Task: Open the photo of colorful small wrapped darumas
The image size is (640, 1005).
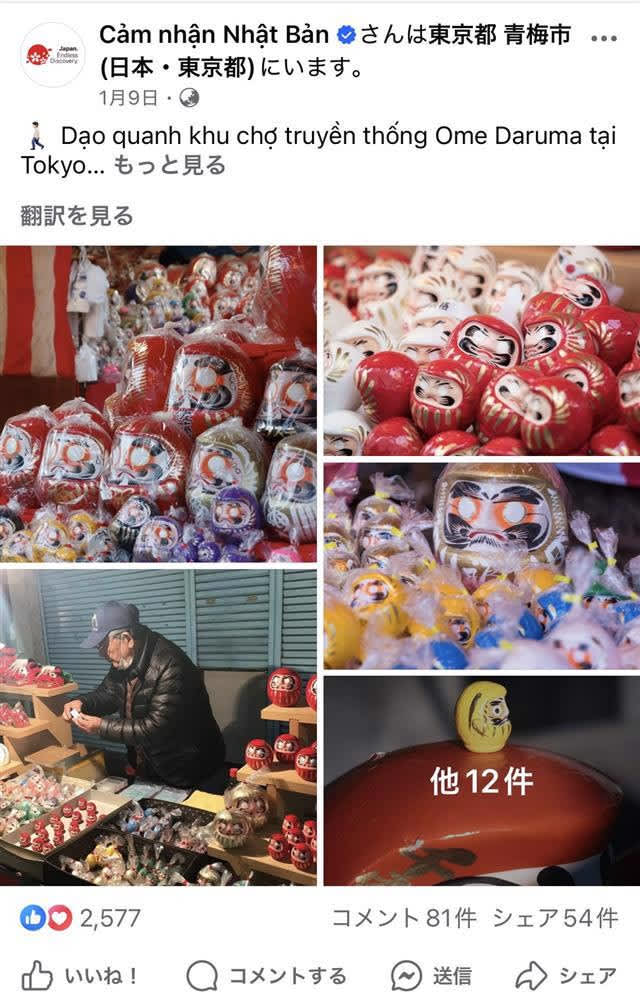Action: [481, 565]
